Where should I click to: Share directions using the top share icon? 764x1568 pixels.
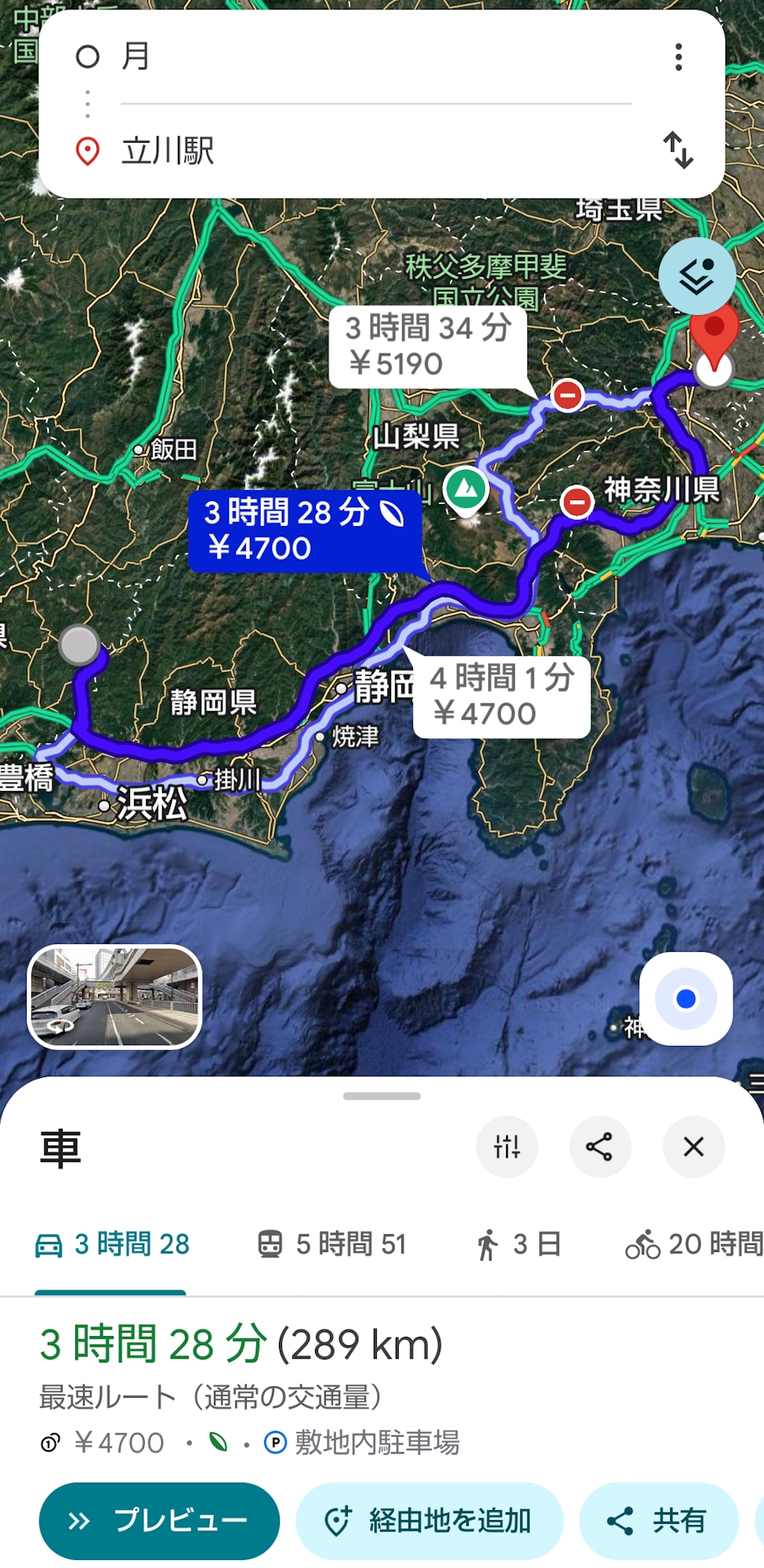coord(599,1147)
